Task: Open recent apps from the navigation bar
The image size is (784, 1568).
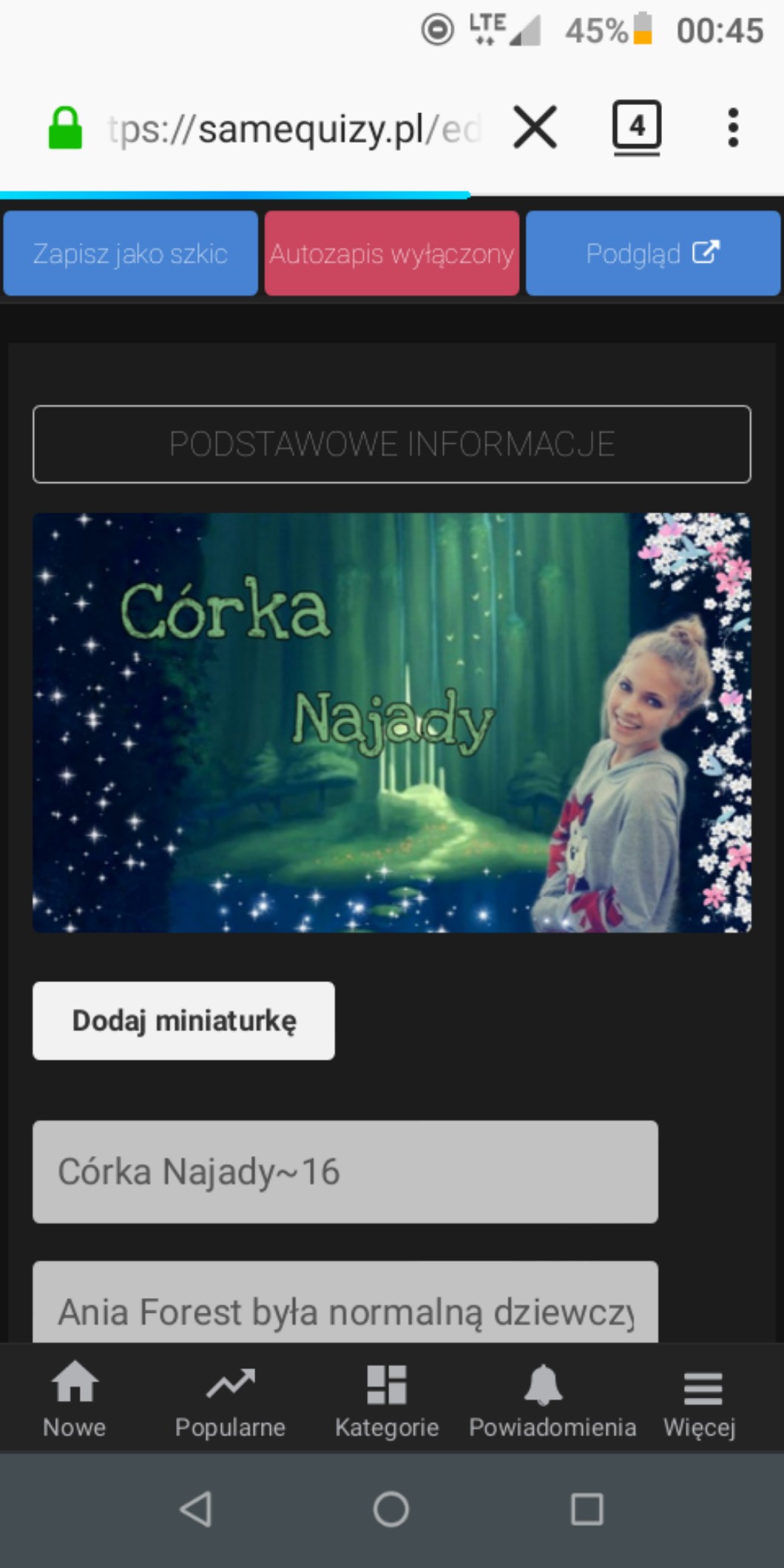Action: pyautogui.click(x=587, y=1509)
